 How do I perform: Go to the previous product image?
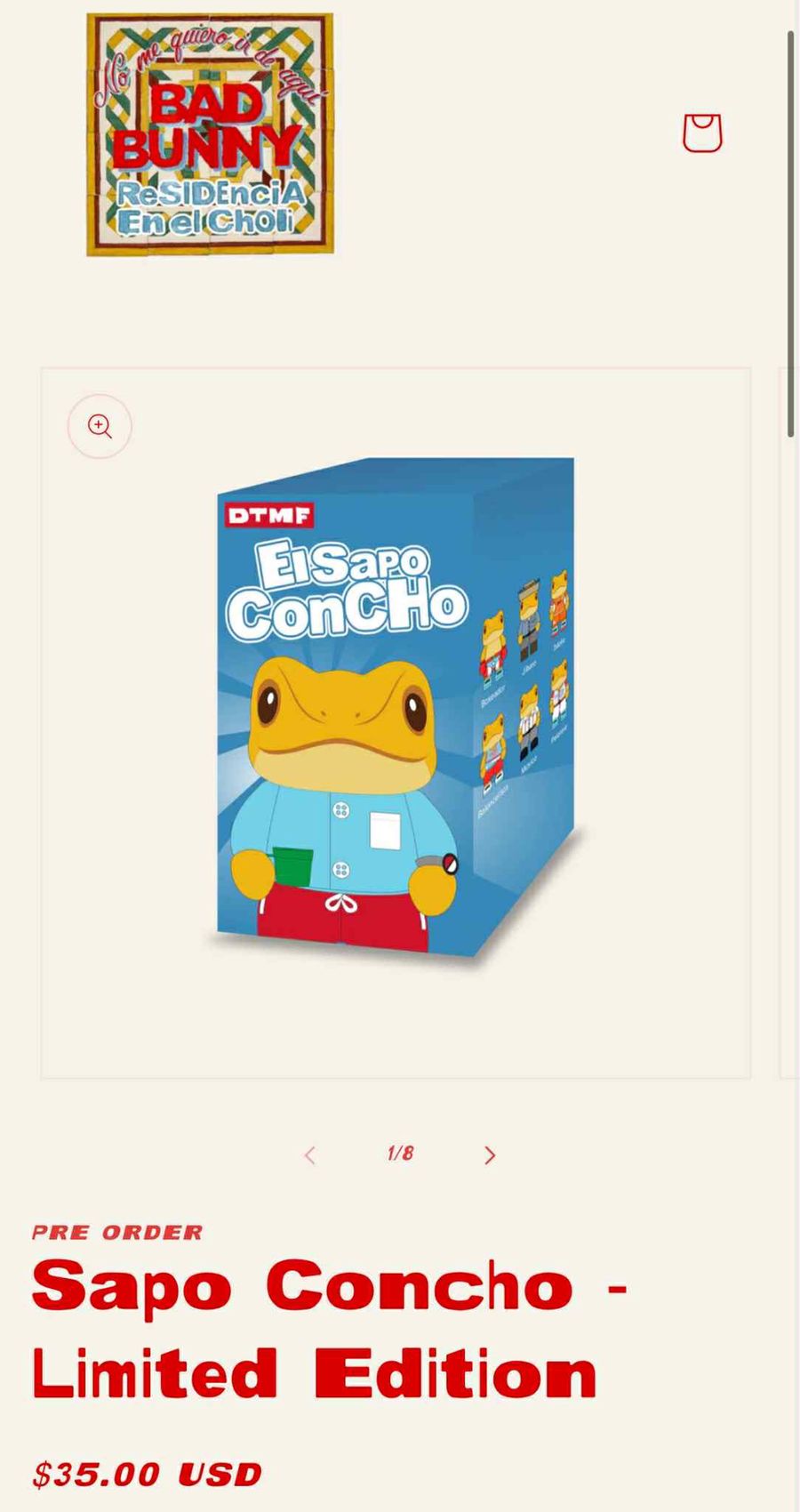[x=309, y=1154]
